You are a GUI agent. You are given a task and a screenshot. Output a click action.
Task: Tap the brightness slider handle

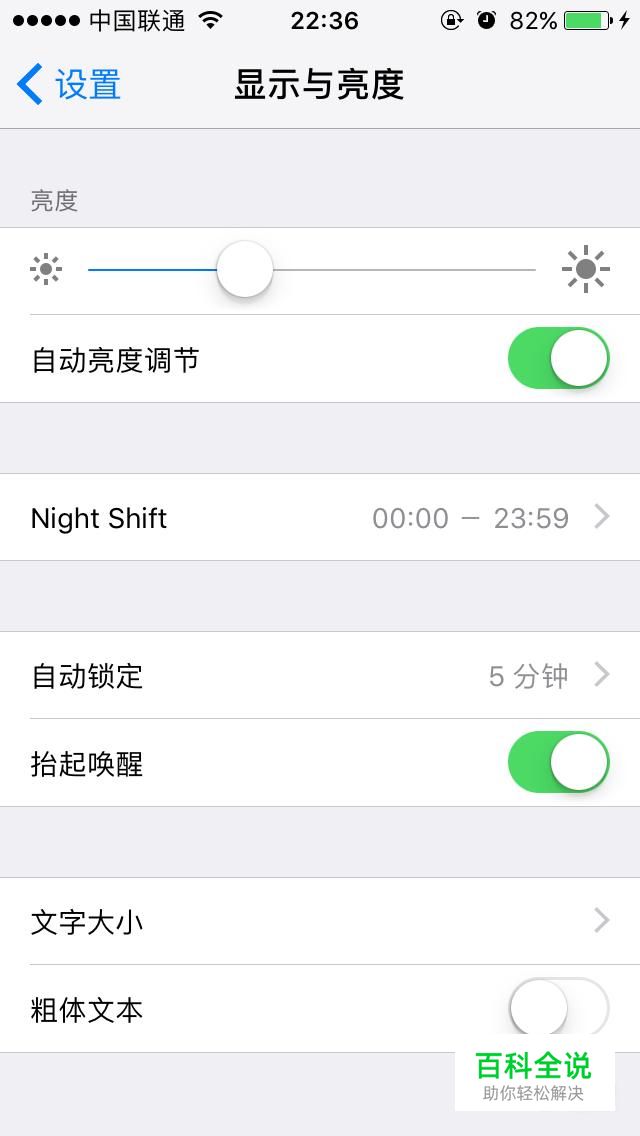point(245,270)
